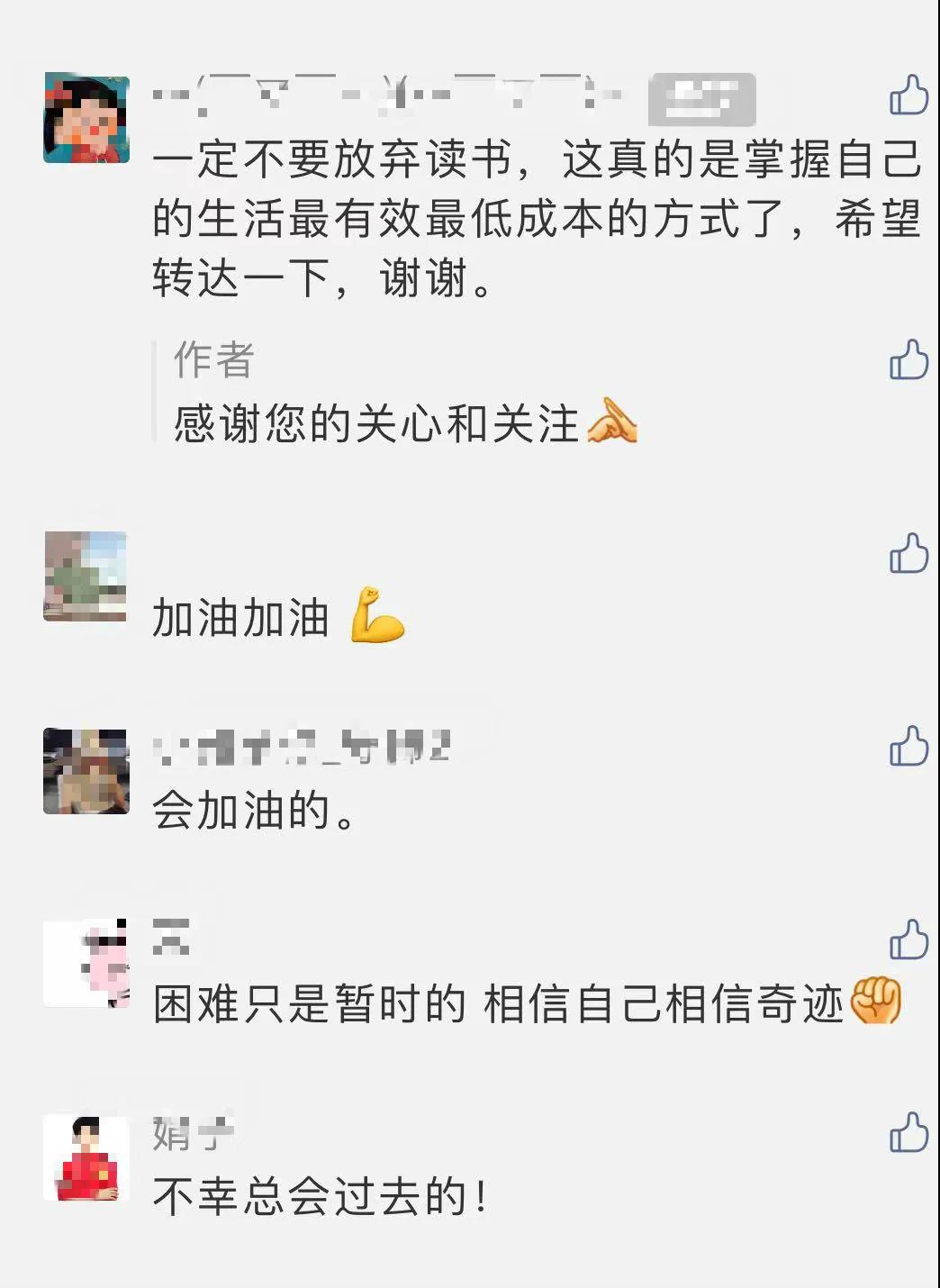
Task: Like the comment 加油加油
Action: tap(908, 554)
